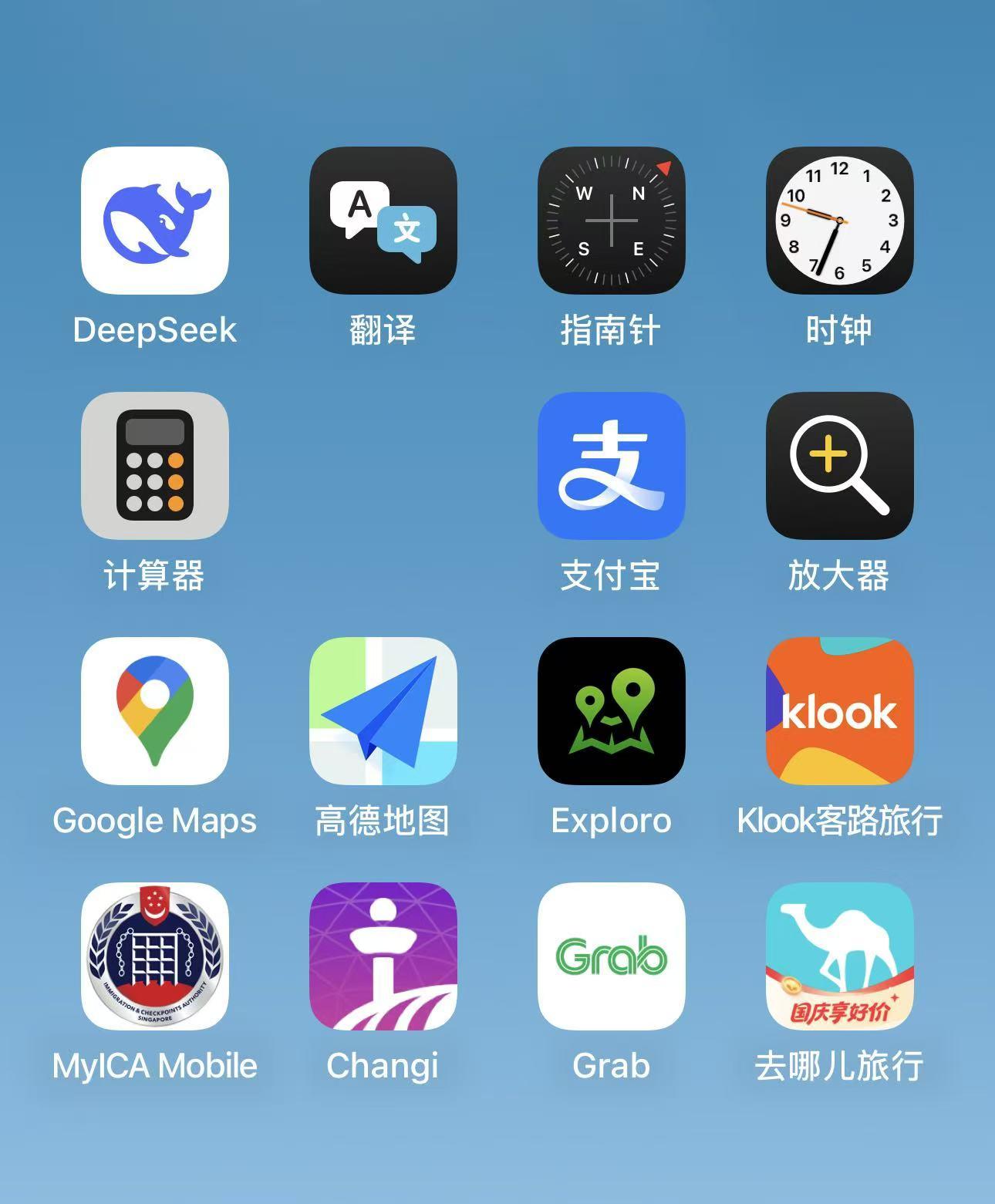Viewport: 995px width, 1204px height.
Task: Launch the 翻译 translate app
Action: pyautogui.click(x=383, y=221)
